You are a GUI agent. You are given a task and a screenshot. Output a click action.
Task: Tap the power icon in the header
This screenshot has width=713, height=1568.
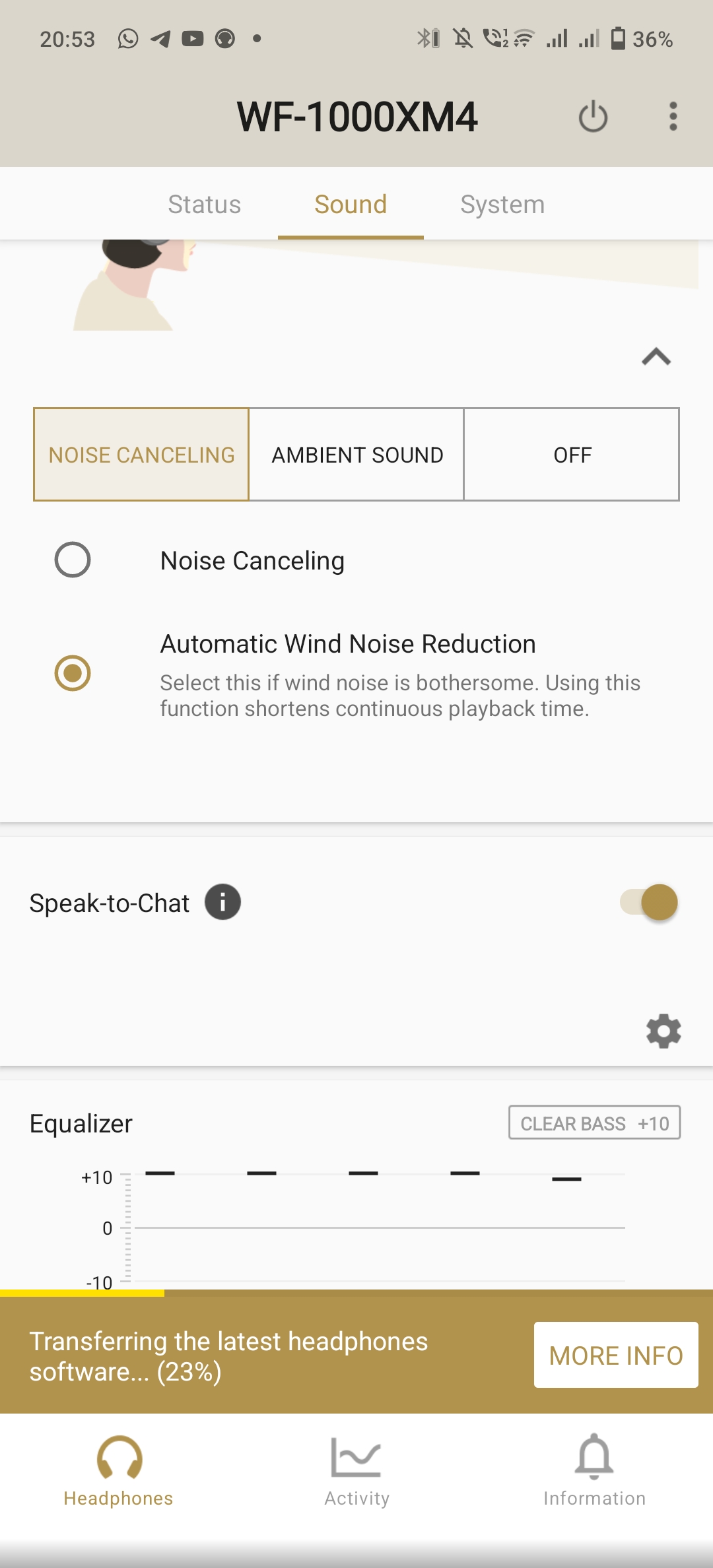(x=593, y=117)
